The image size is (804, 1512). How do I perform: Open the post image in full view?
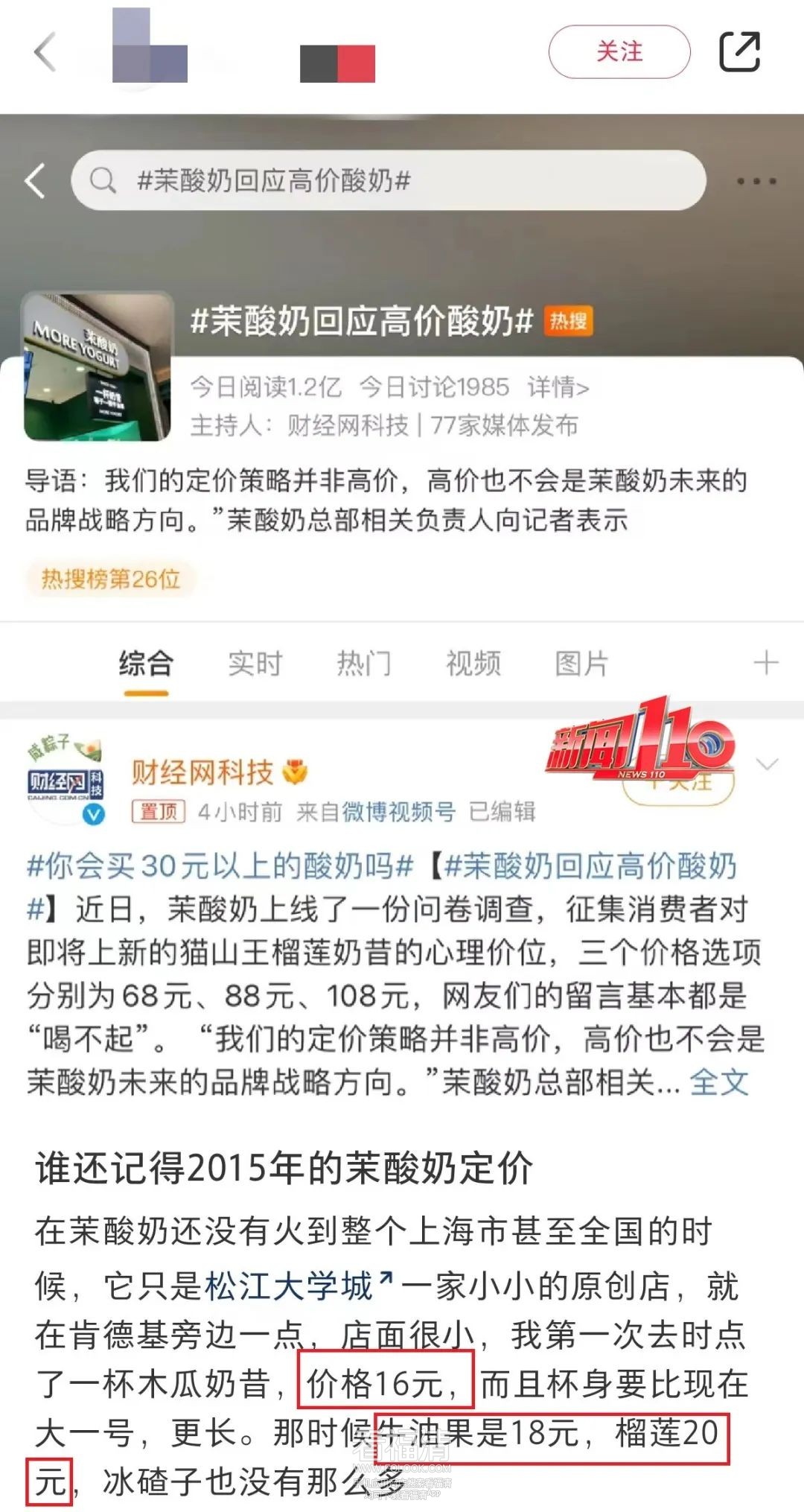pos(402,745)
